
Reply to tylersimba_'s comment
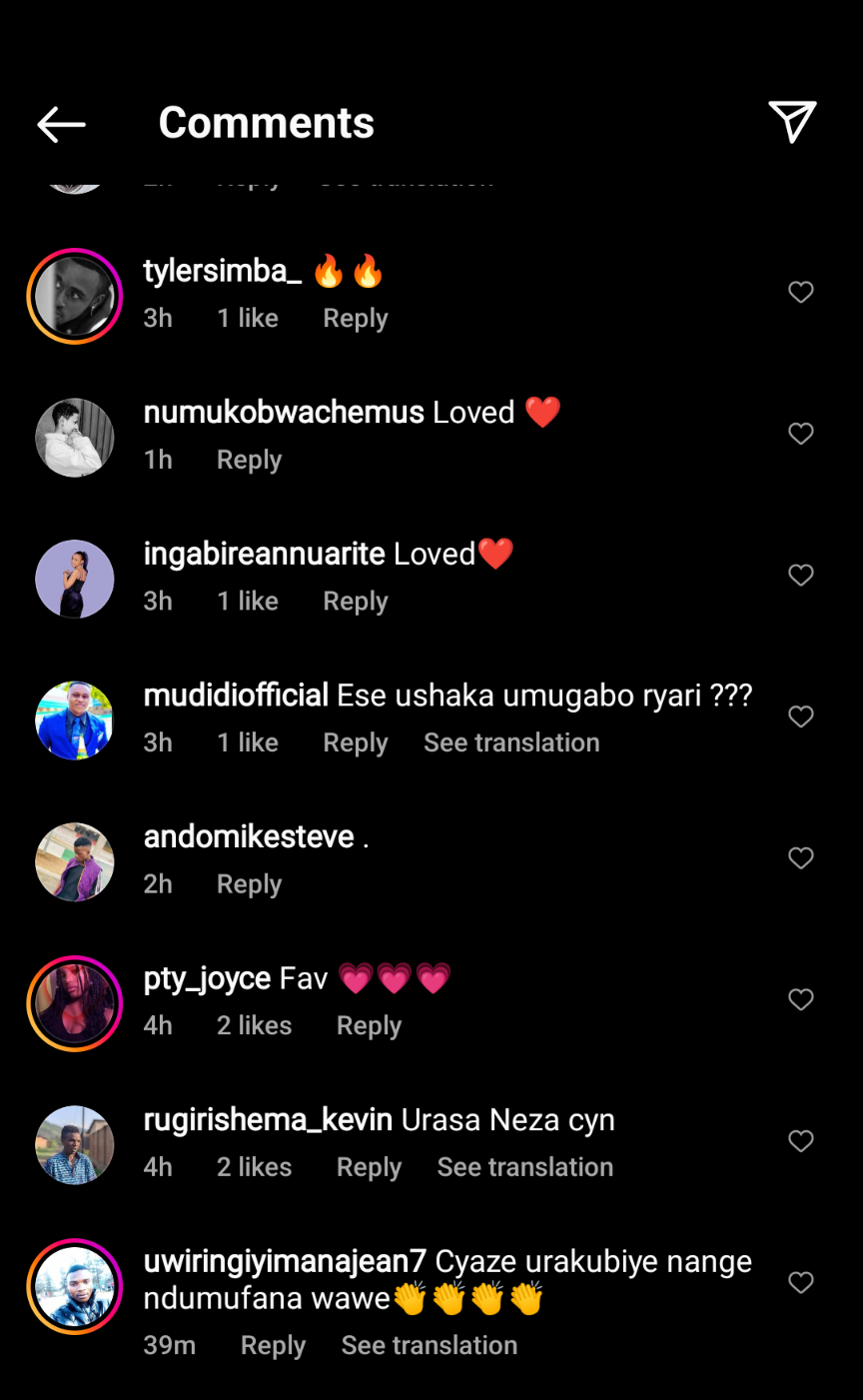pos(355,319)
